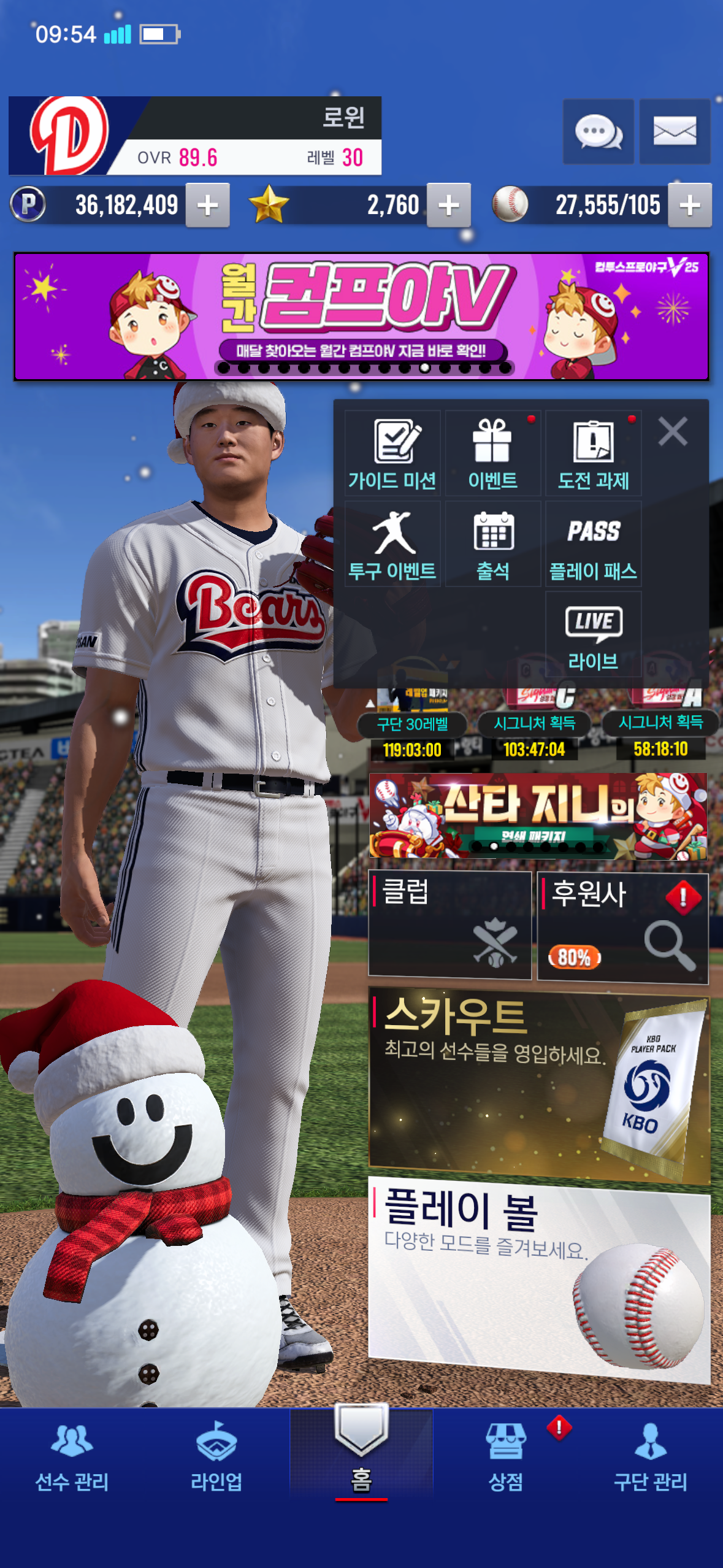Open the 가이드 미션 menu item

tap(392, 454)
